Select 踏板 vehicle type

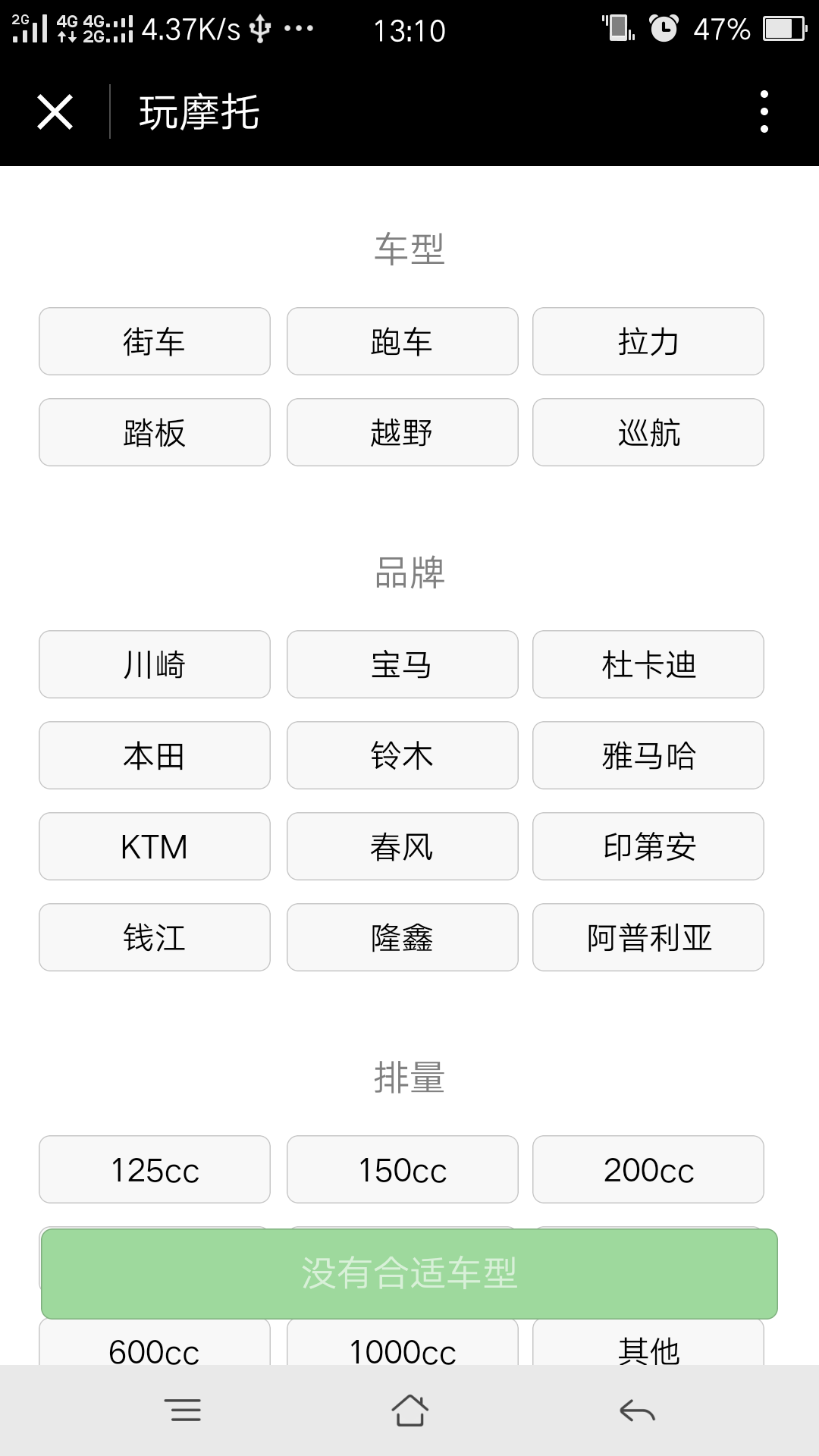click(155, 432)
